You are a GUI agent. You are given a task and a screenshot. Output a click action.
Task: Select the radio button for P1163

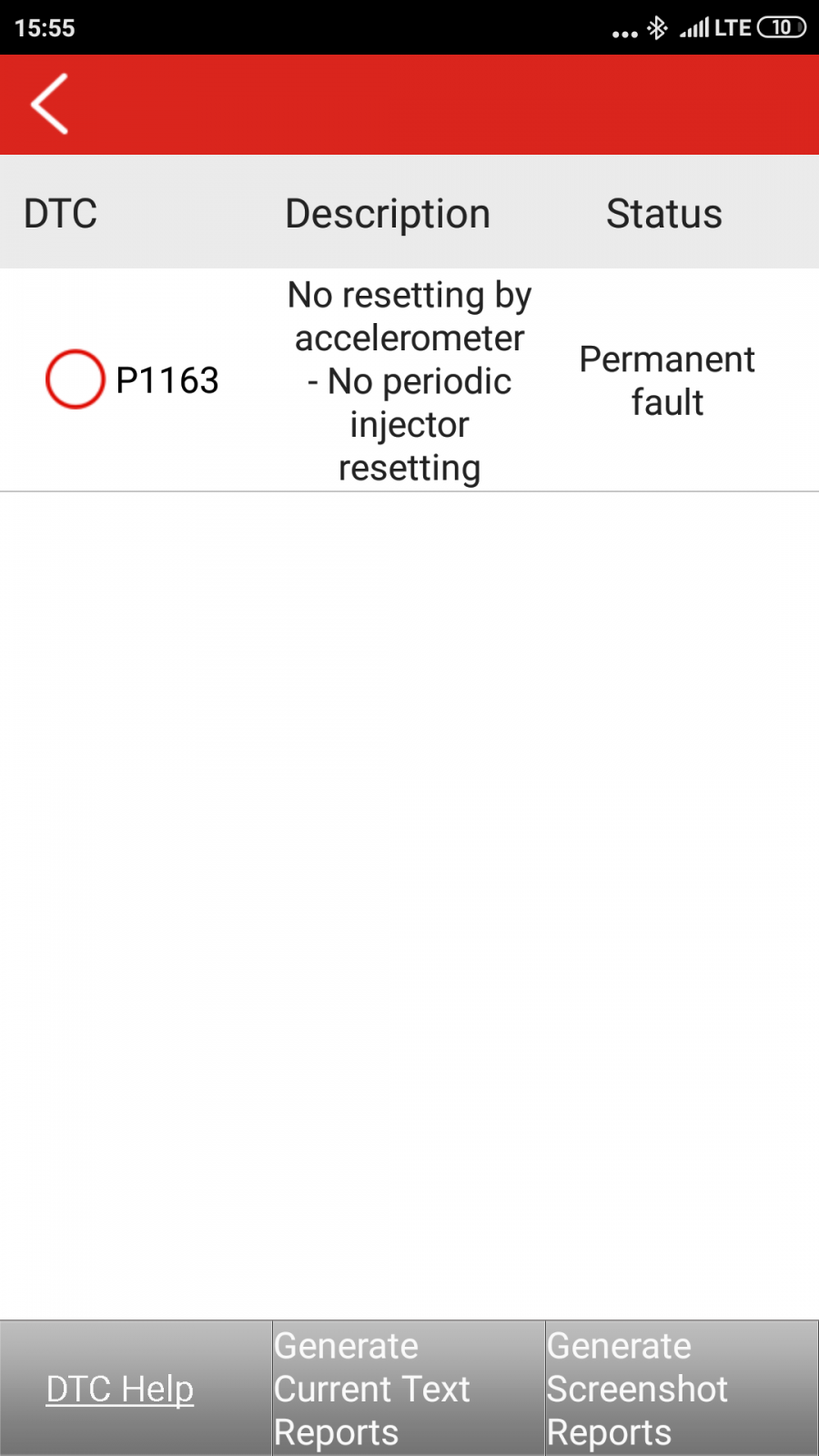tap(75, 379)
